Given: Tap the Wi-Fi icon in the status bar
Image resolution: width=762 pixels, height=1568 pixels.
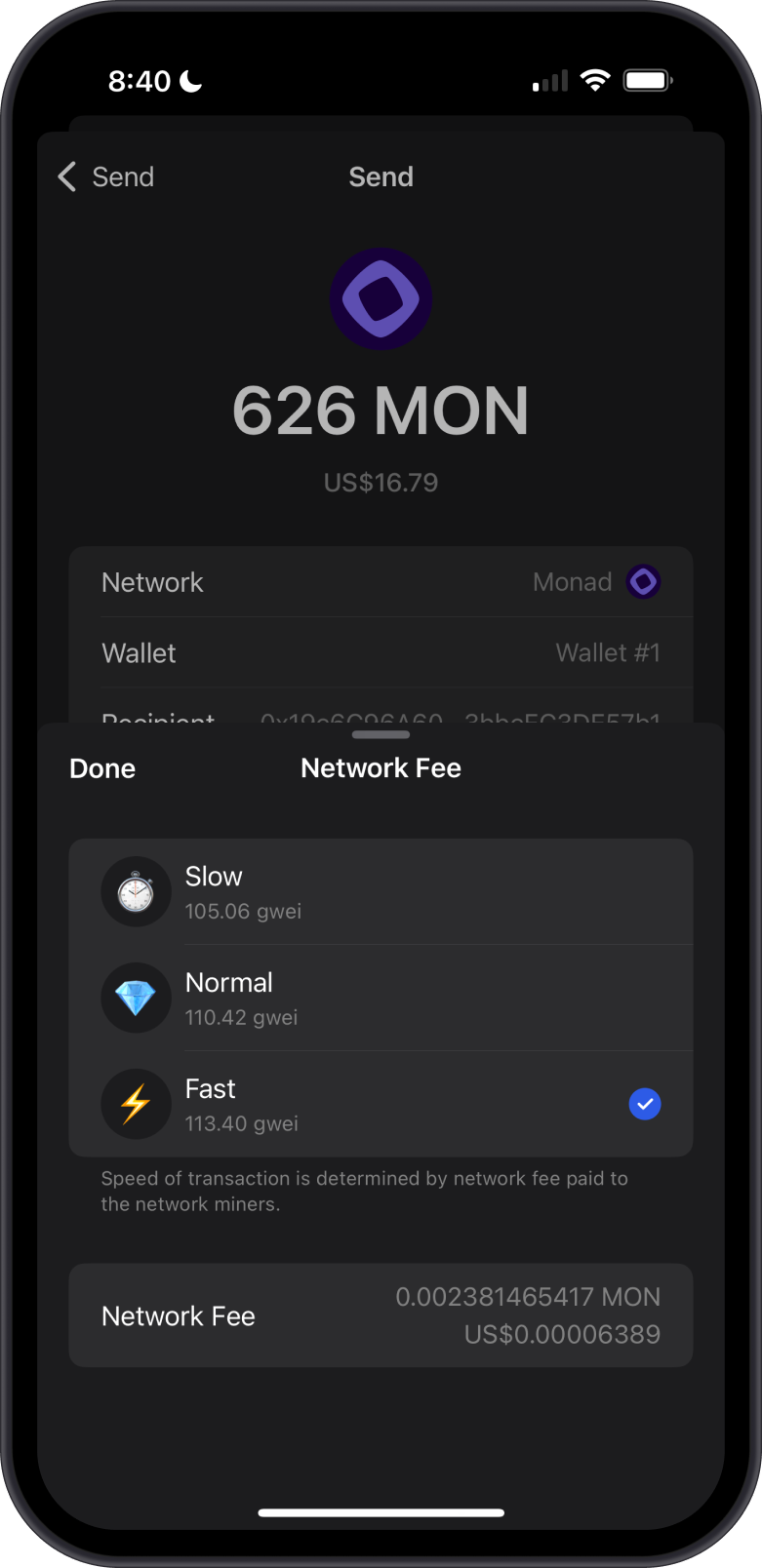Looking at the screenshot, I should 595,80.
